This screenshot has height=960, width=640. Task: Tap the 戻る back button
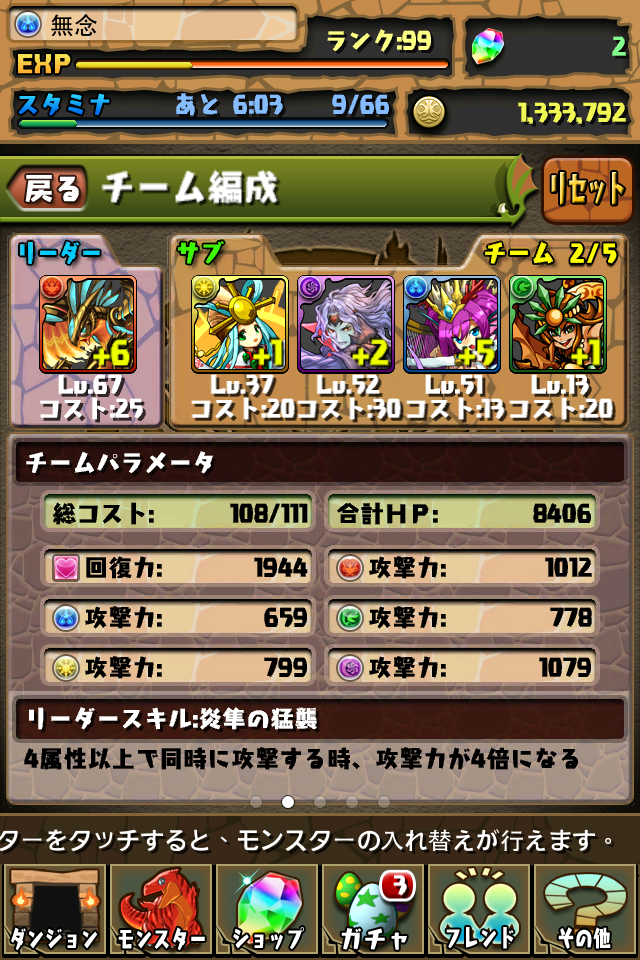click(48, 188)
